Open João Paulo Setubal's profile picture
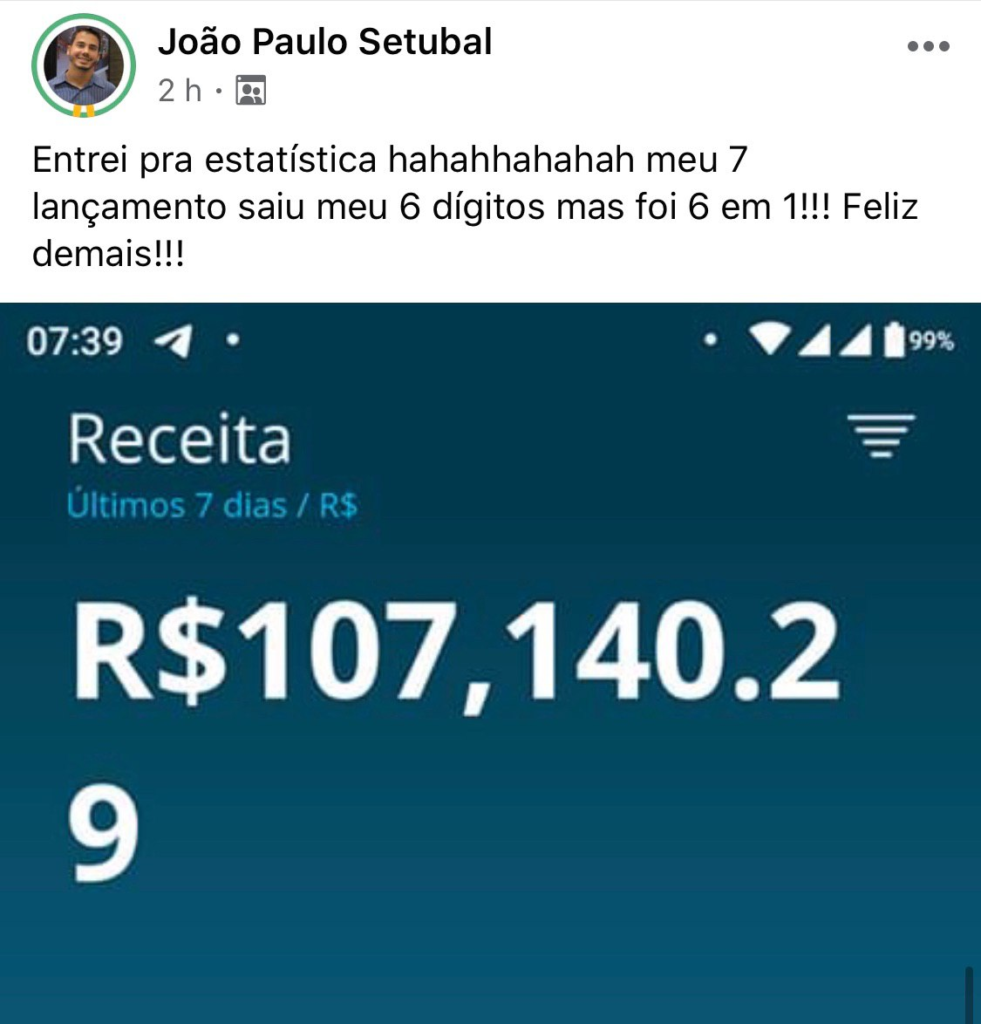This screenshot has width=981, height=1024. (84, 65)
